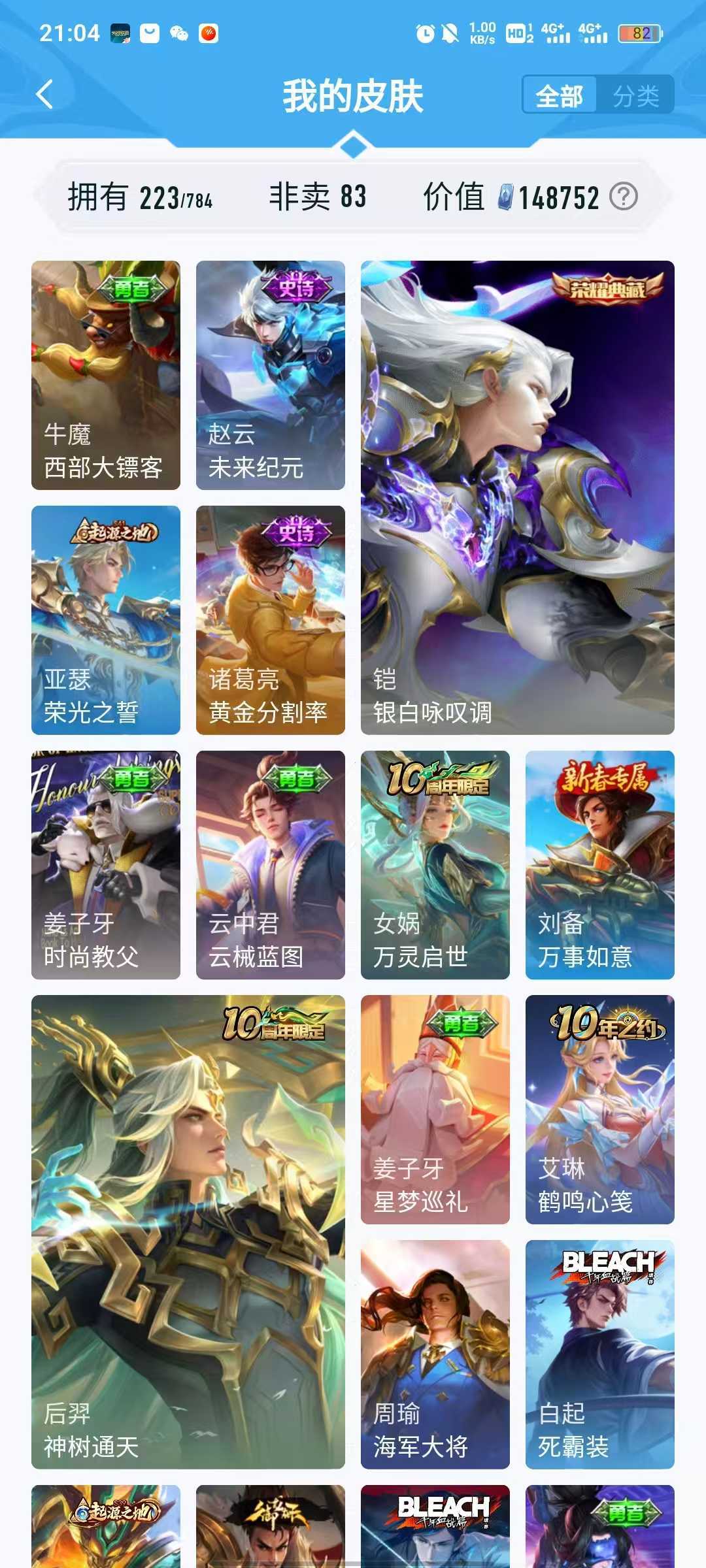Go back using the top-left arrow

(x=44, y=95)
